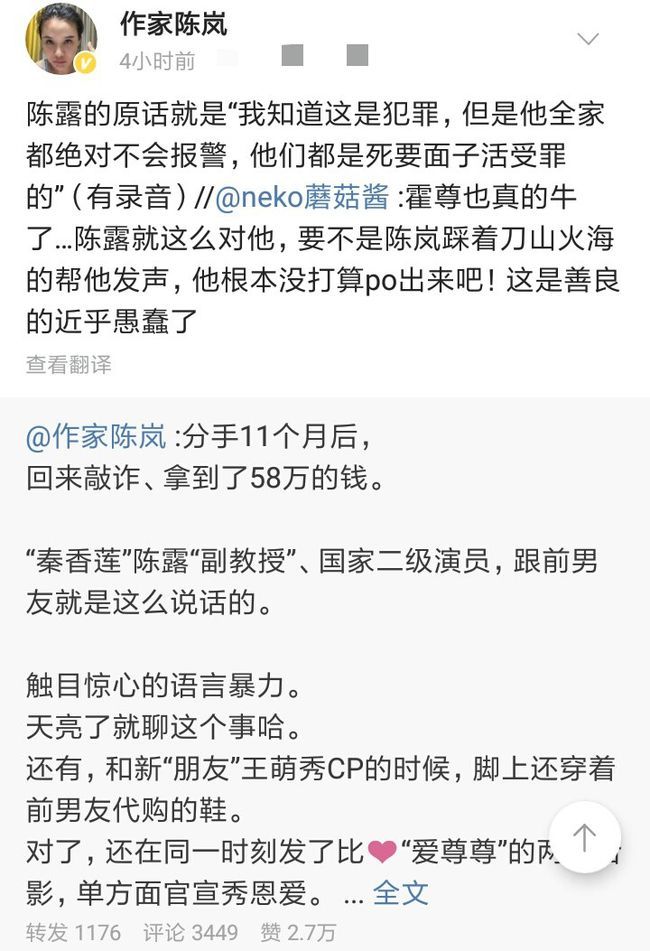Like the reposted post with 赞 2.7万

click(x=298, y=933)
